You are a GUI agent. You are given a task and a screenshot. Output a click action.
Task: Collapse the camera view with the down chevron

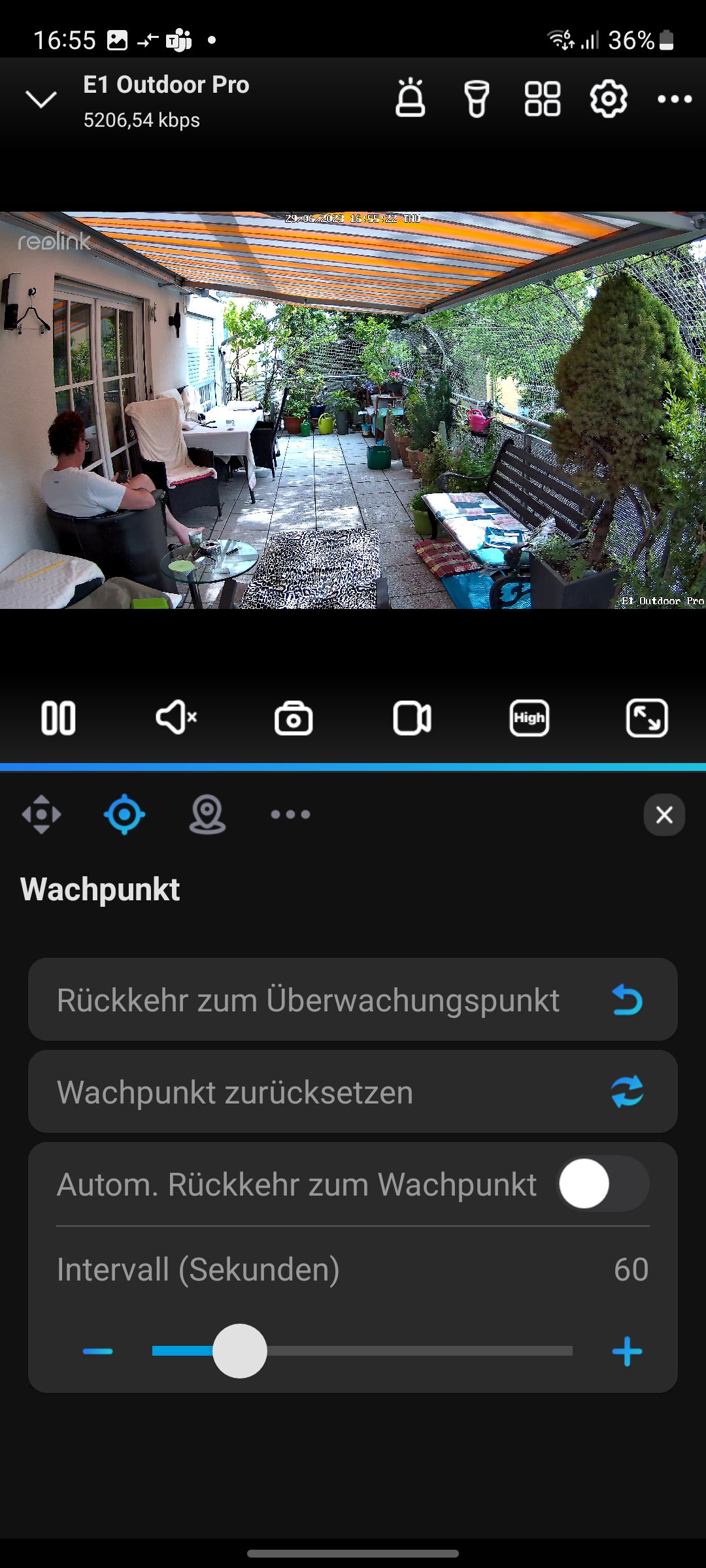point(41,99)
